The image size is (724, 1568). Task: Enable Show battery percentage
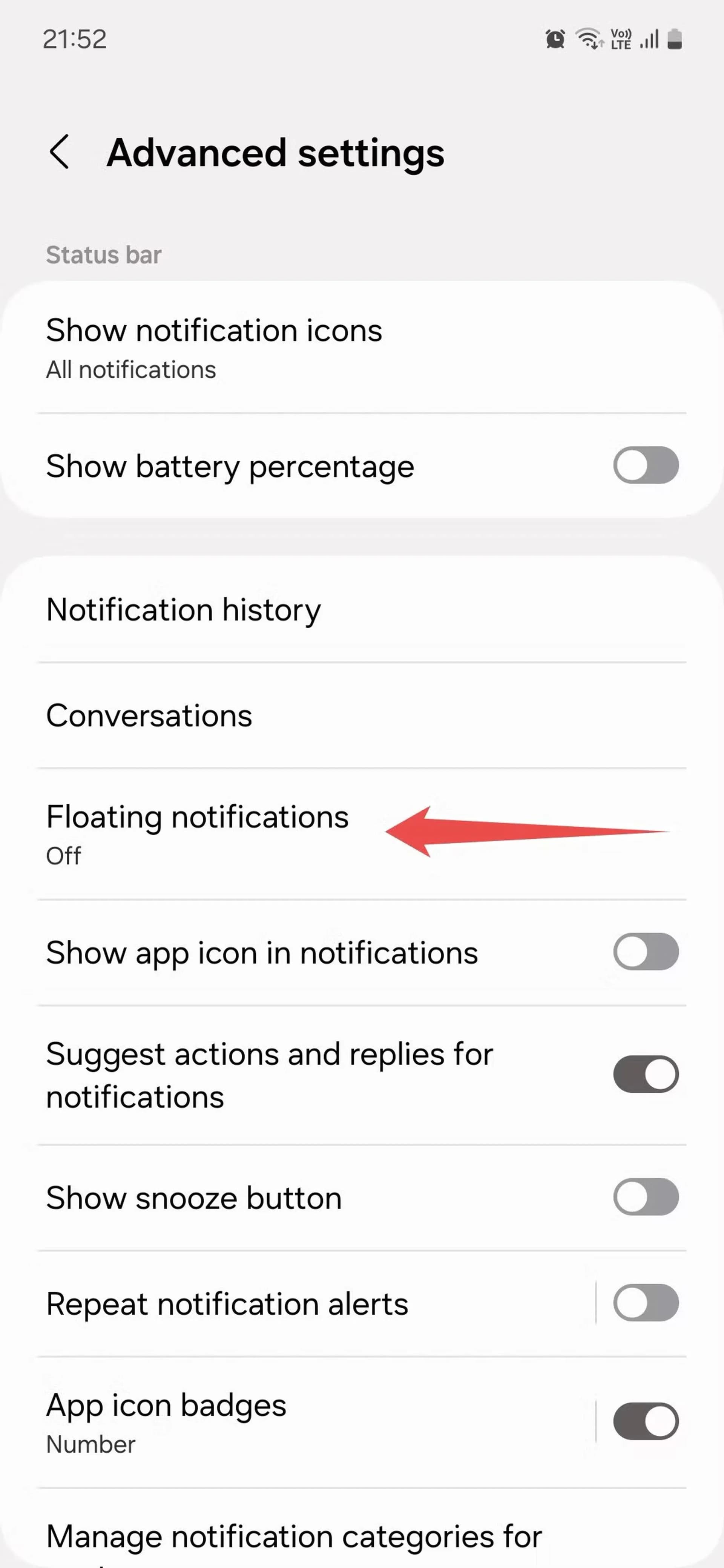[646, 465]
